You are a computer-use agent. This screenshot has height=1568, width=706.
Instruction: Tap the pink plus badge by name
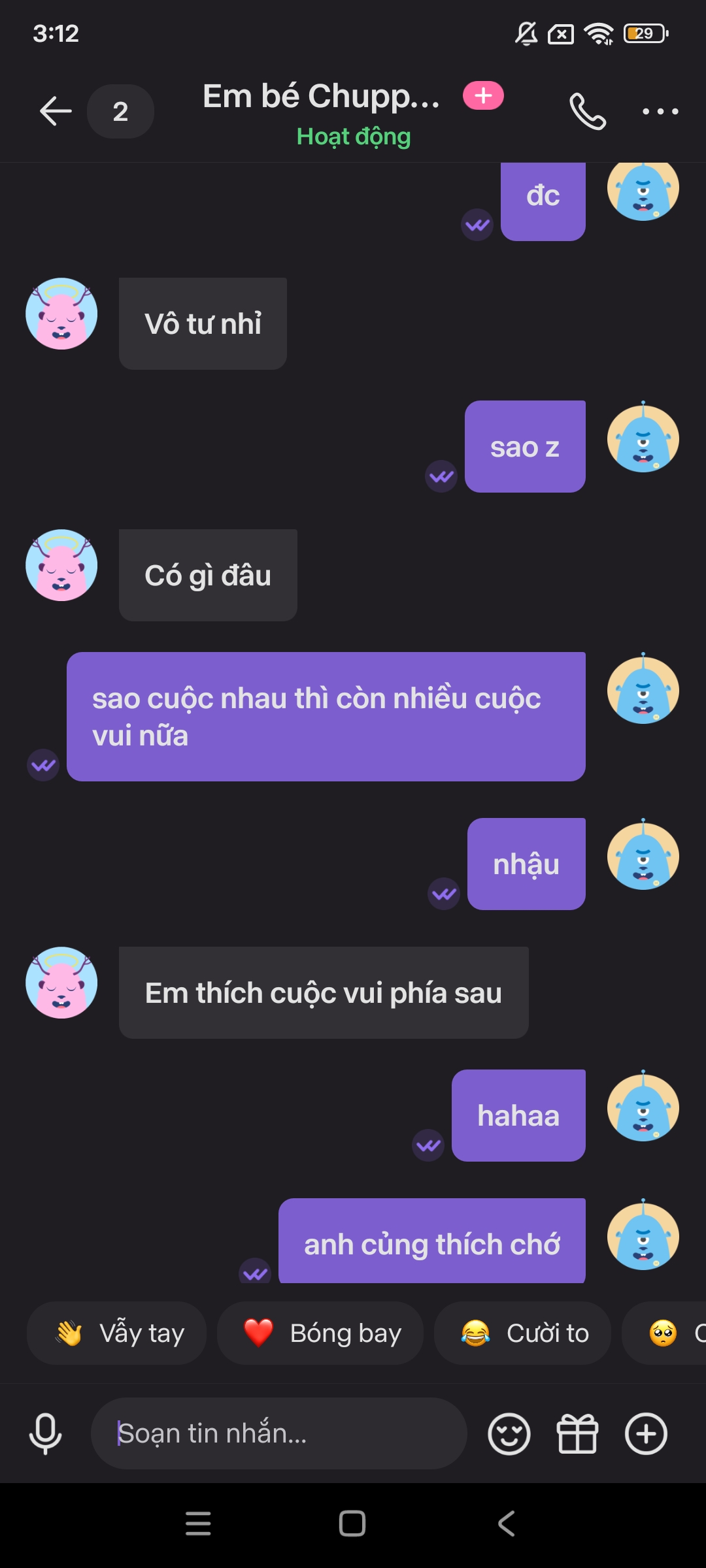(x=483, y=96)
